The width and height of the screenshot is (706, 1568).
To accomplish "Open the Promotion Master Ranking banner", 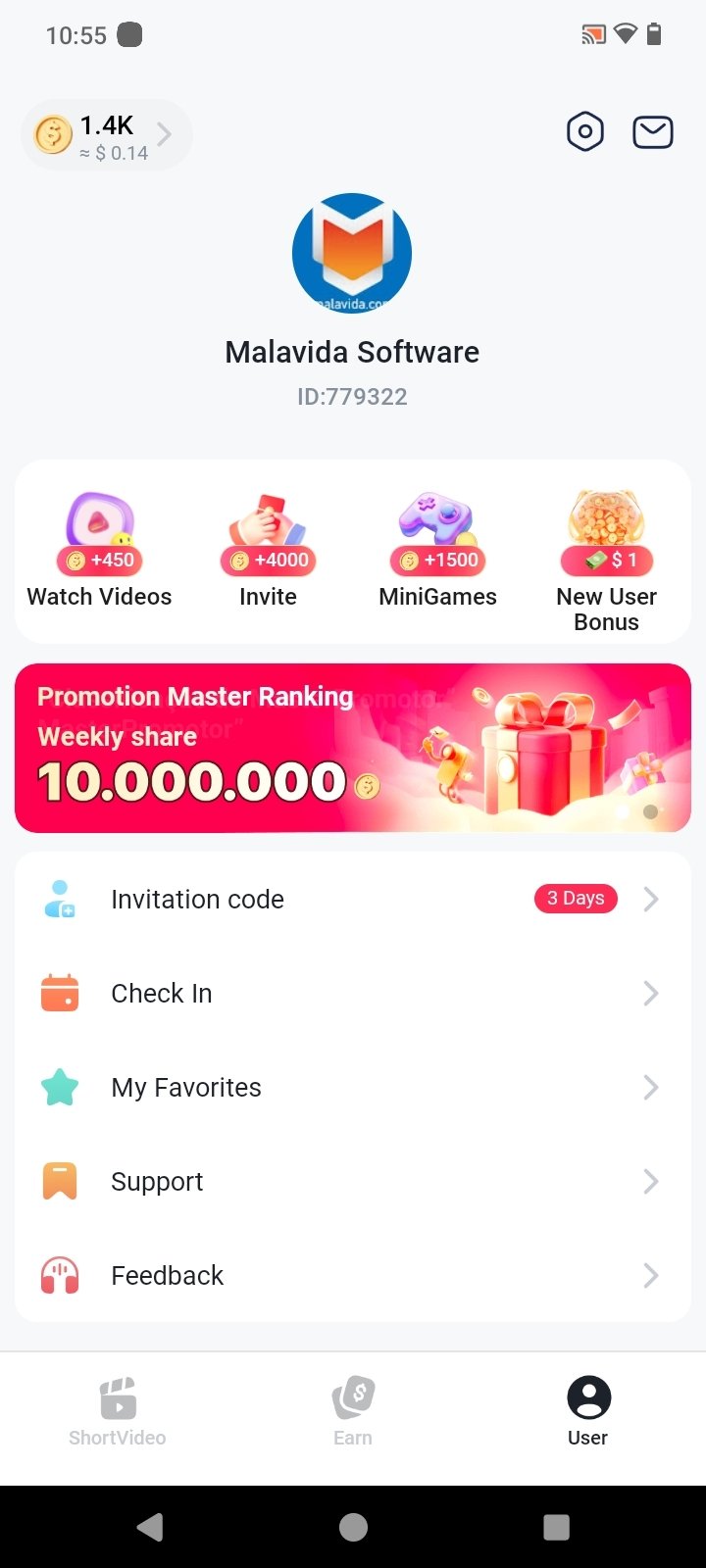I will click(x=352, y=748).
